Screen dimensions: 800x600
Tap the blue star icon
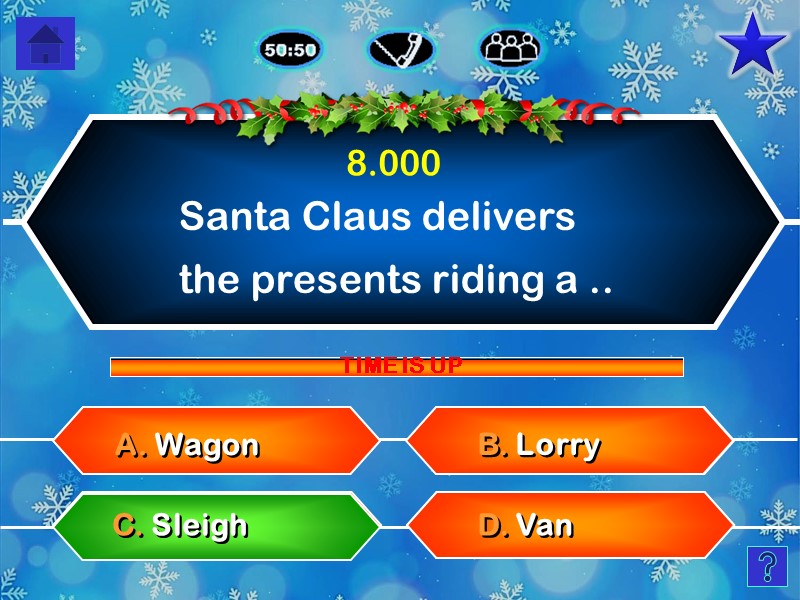(753, 44)
